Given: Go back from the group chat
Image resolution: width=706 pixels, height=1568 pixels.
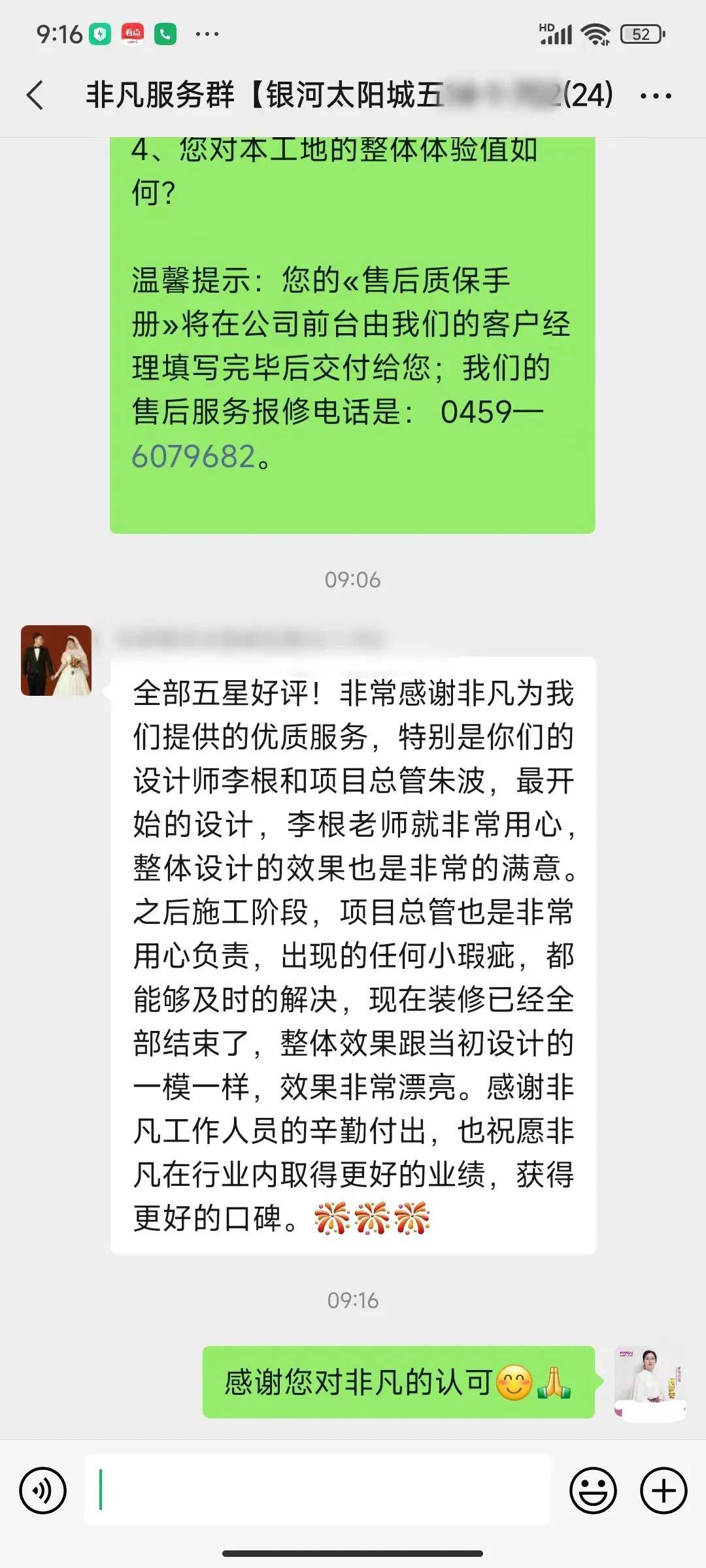Looking at the screenshot, I should (36, 95).
